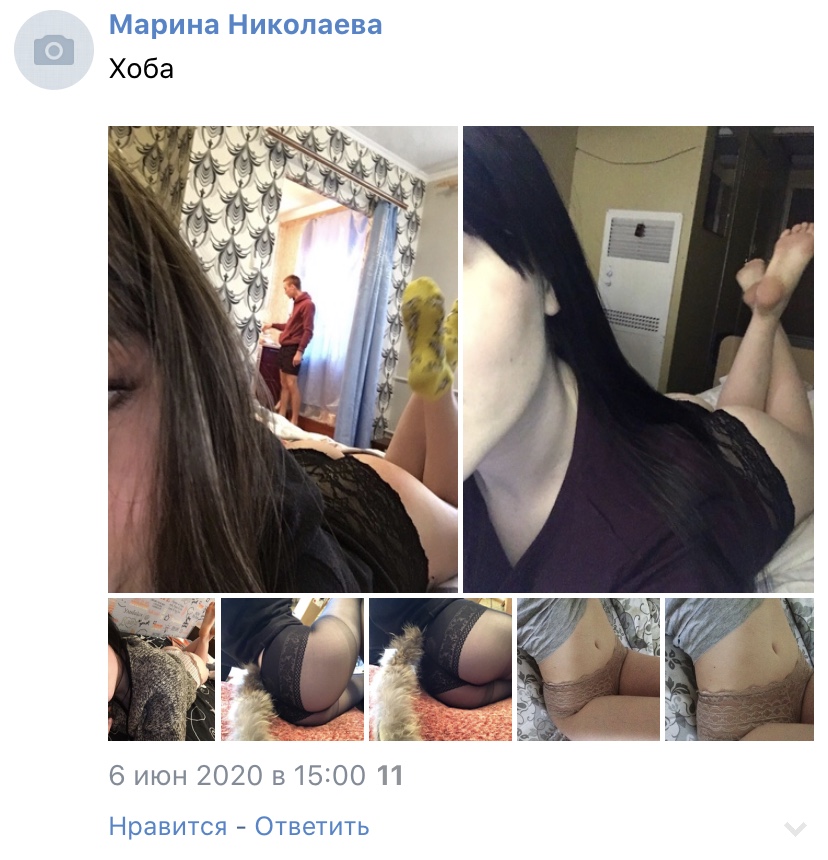This screenshot has height=860, width=828.
Task: Open the Марина Николаева name link
Action: (245, 25)
